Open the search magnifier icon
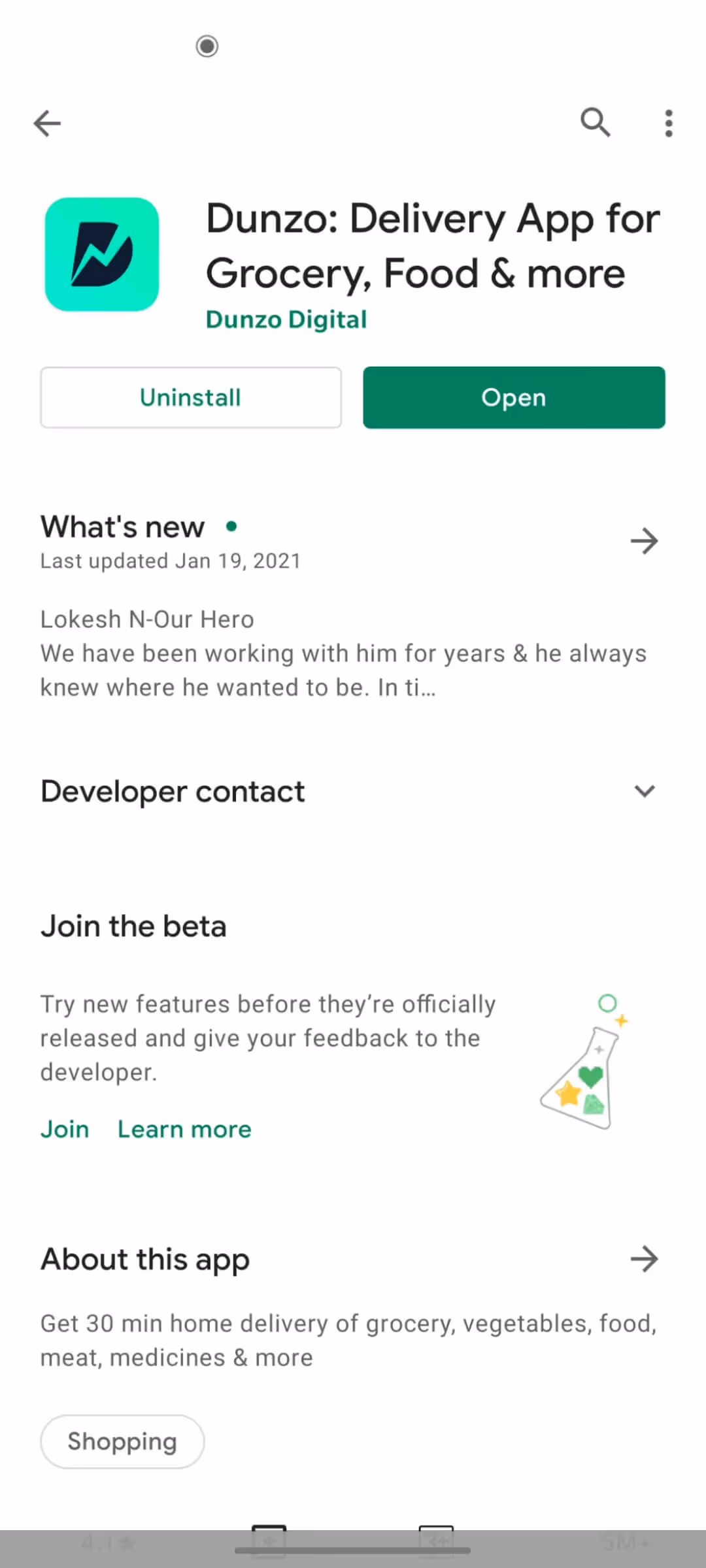Viewport: 706px width, 1568px height. coord(596,122)
